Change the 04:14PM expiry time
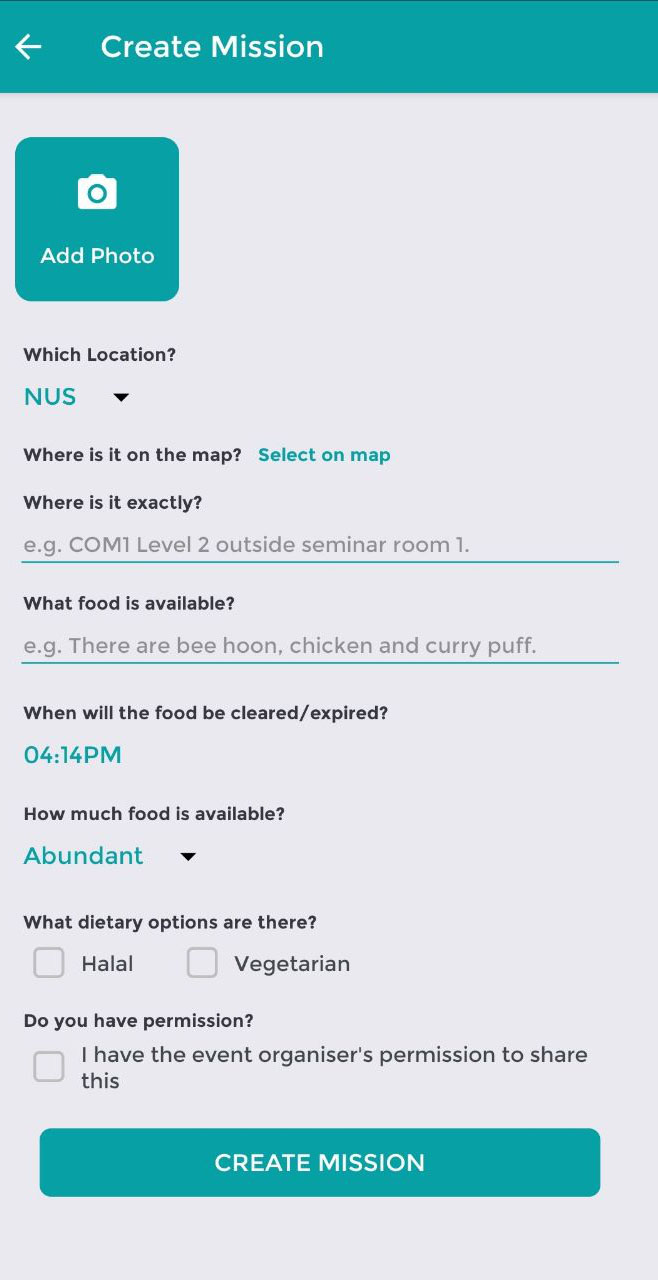Image resolution: width=658 pixels, height=1280 pixels. coord(73,755)
